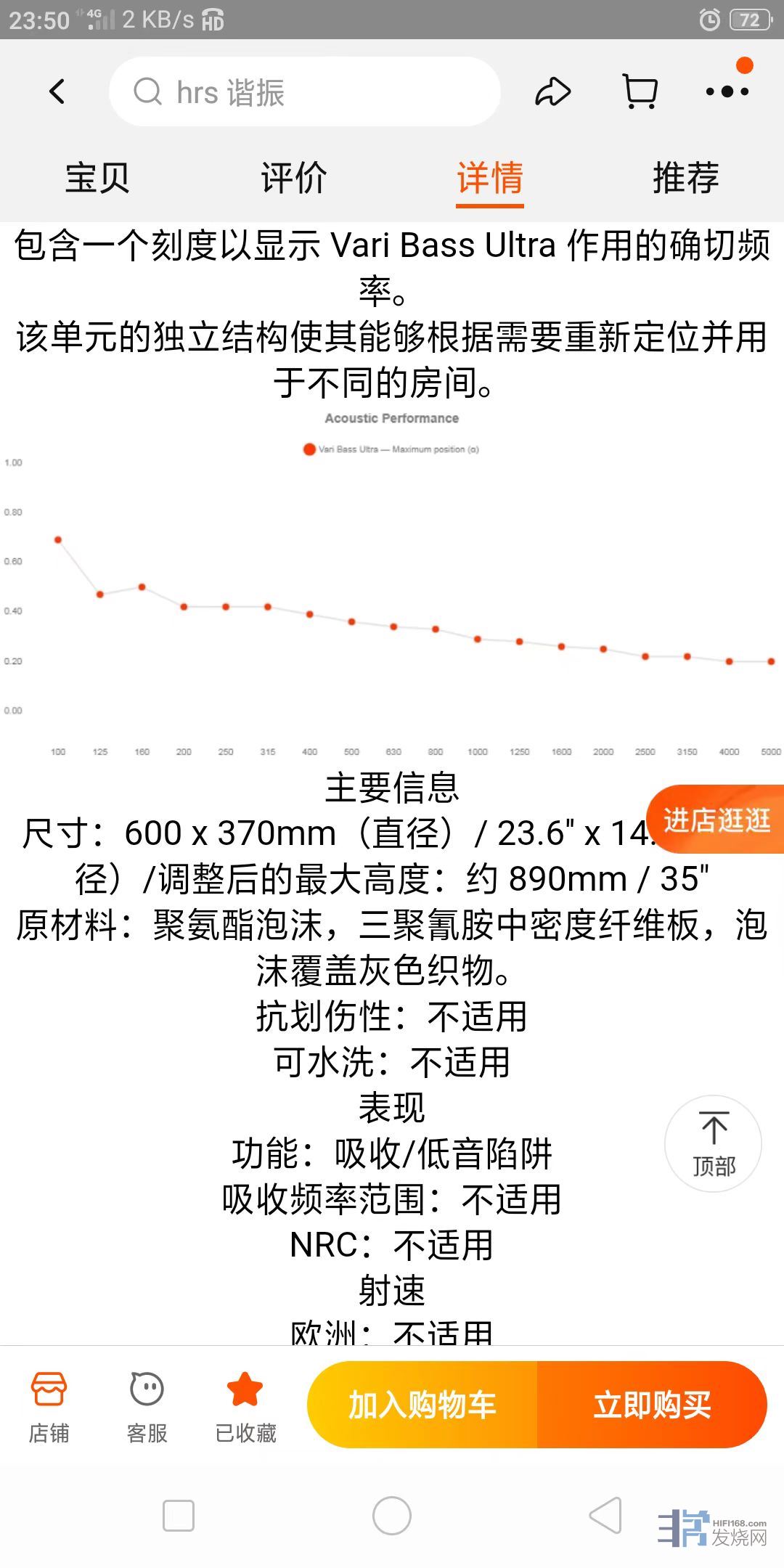Switch to the 评价 tab
The image size is (784, 1568).
294,179
